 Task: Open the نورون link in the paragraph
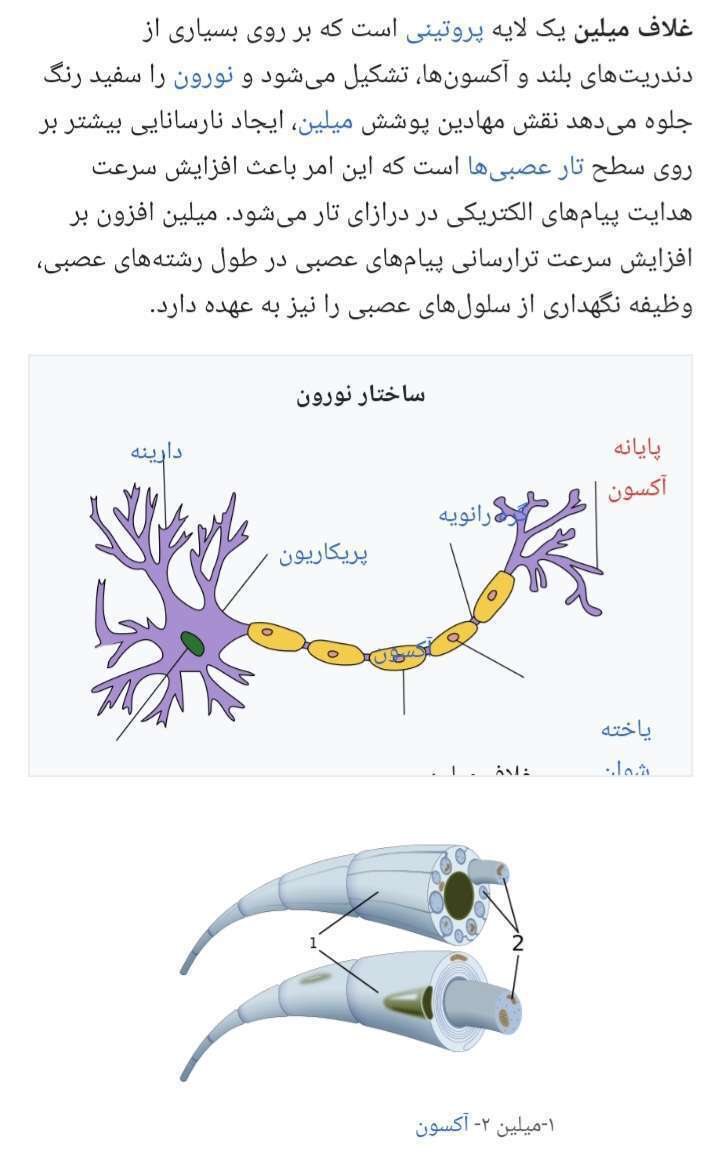pos(210,75)
